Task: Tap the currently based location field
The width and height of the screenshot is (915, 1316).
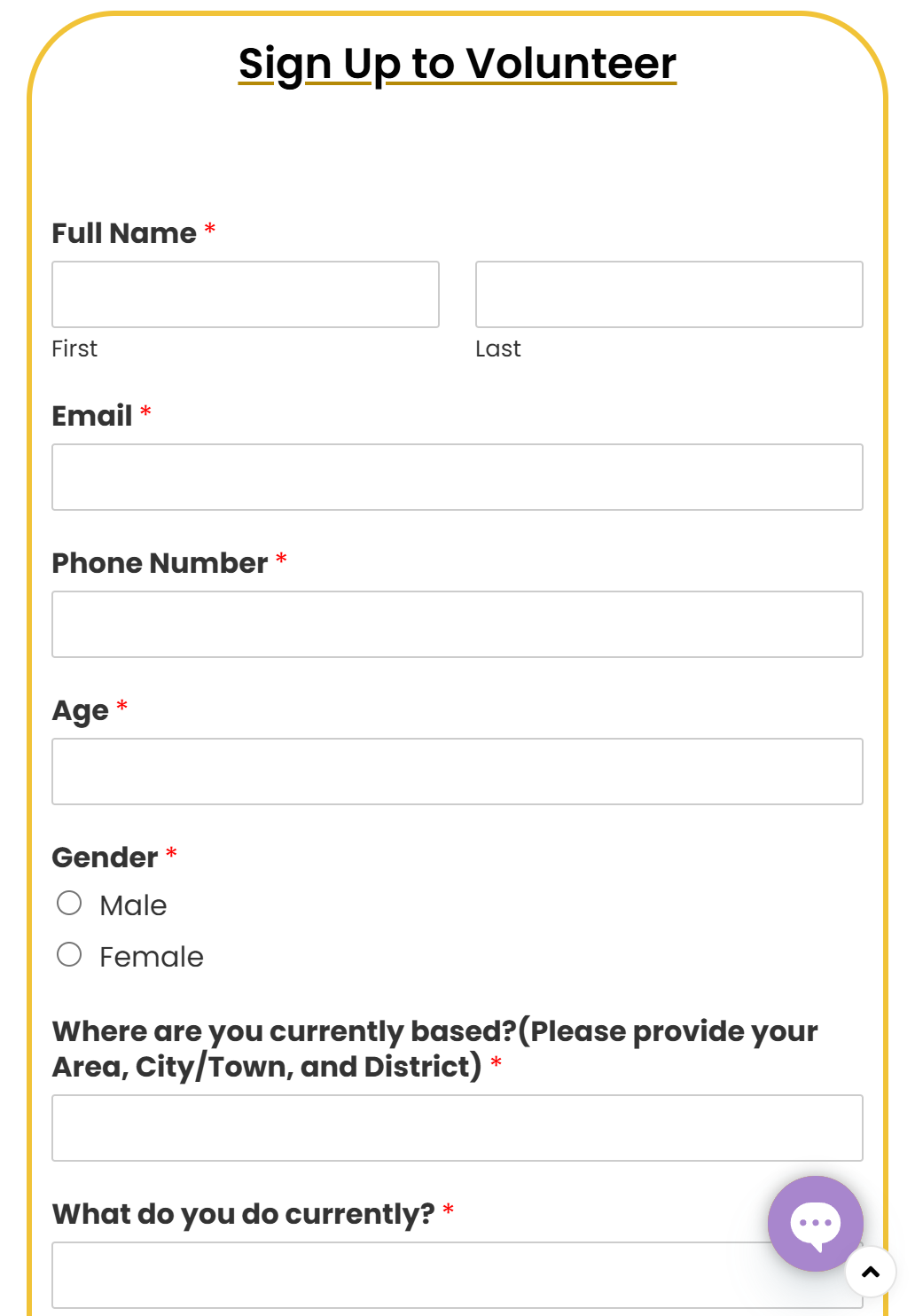Action: [457, 1128]
